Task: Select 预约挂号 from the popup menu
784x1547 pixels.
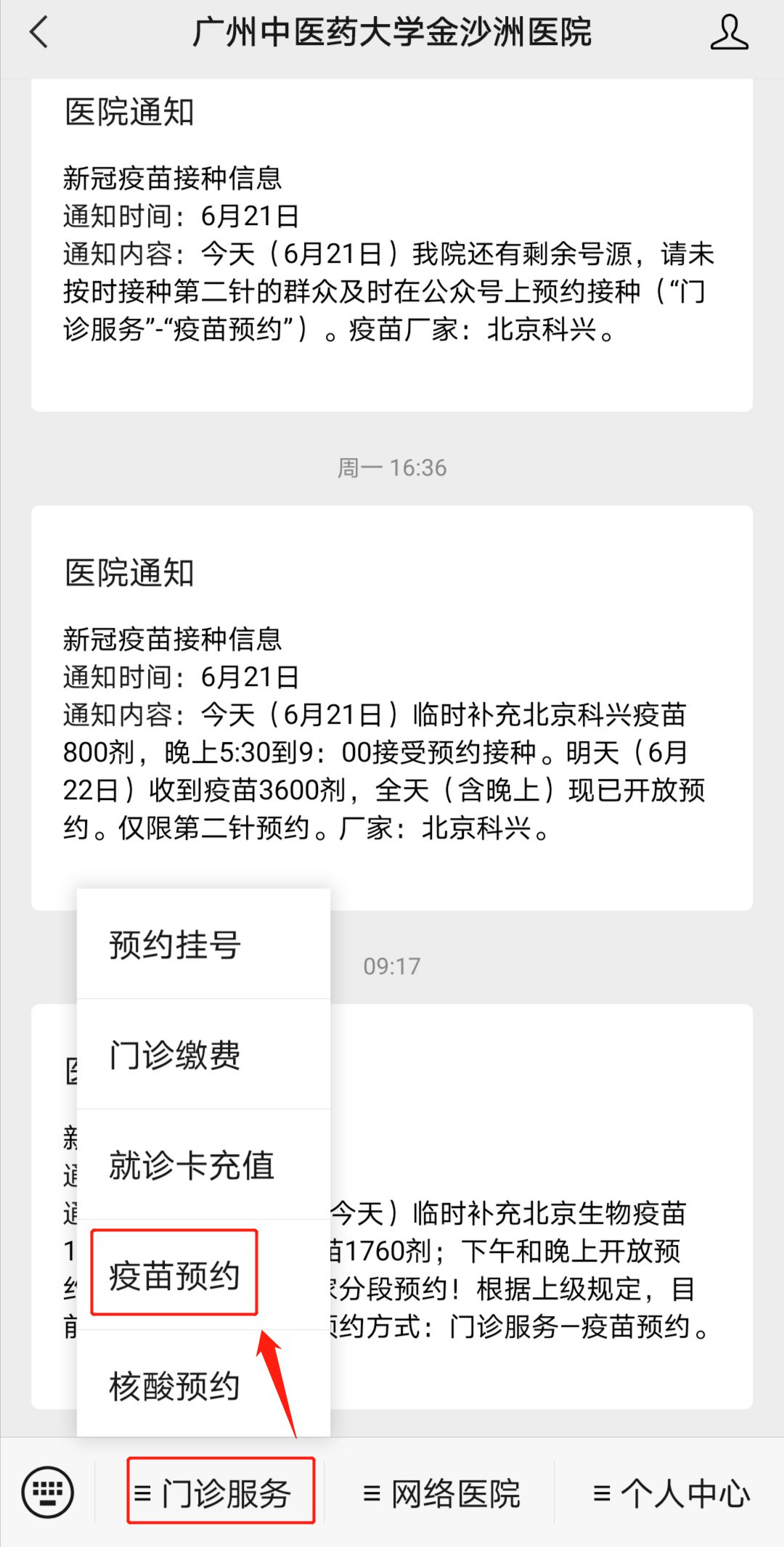Action: (x=175, y=944)
